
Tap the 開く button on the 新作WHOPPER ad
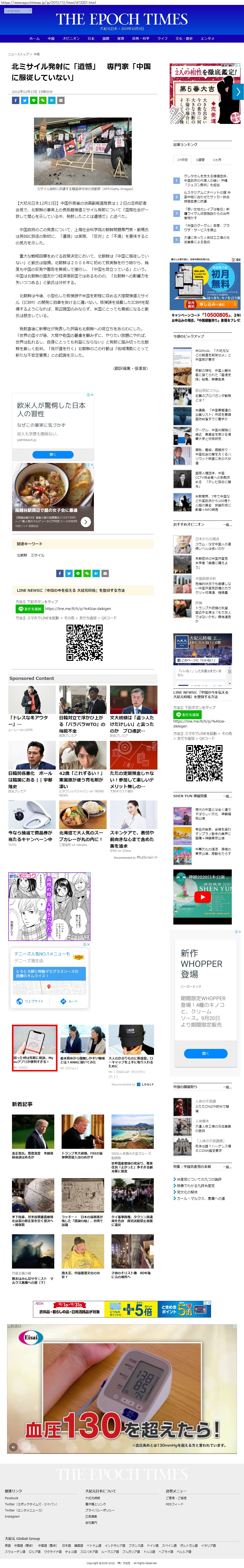(206, 1053)
